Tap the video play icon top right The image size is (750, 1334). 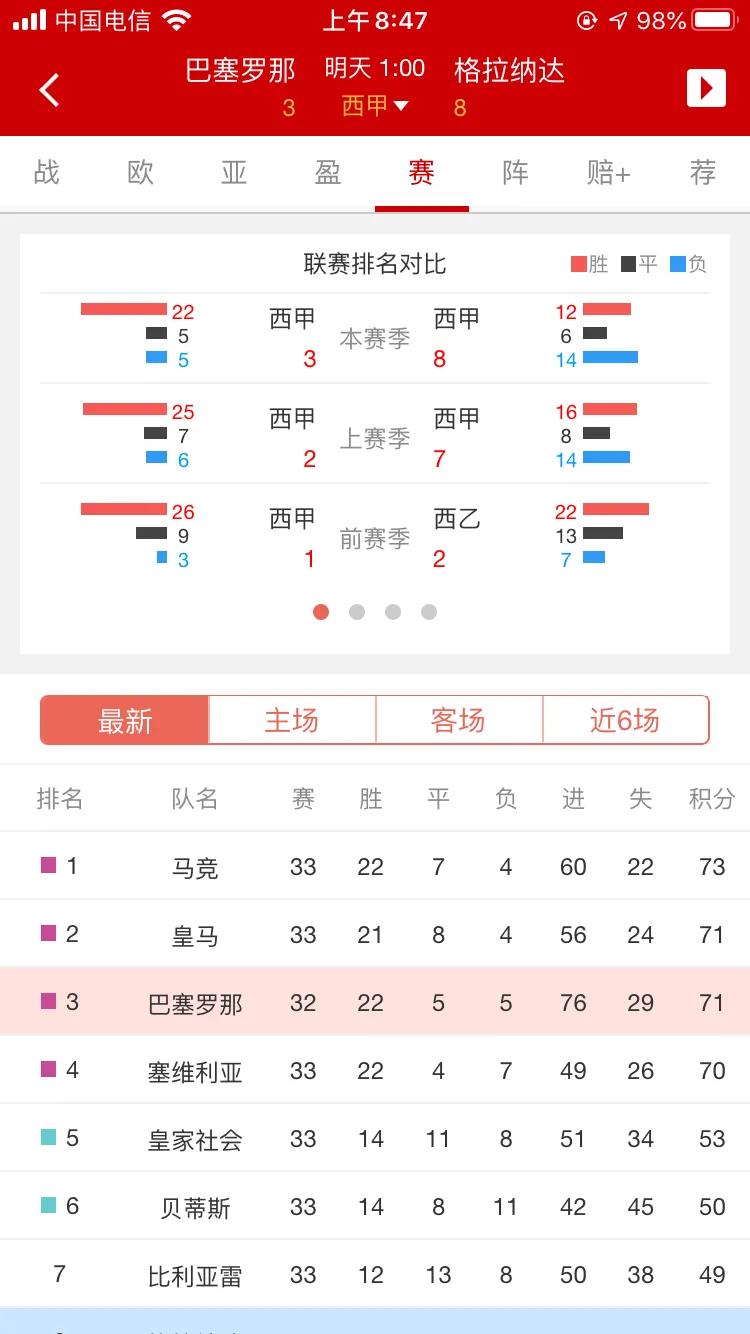(x=706, y=87)
